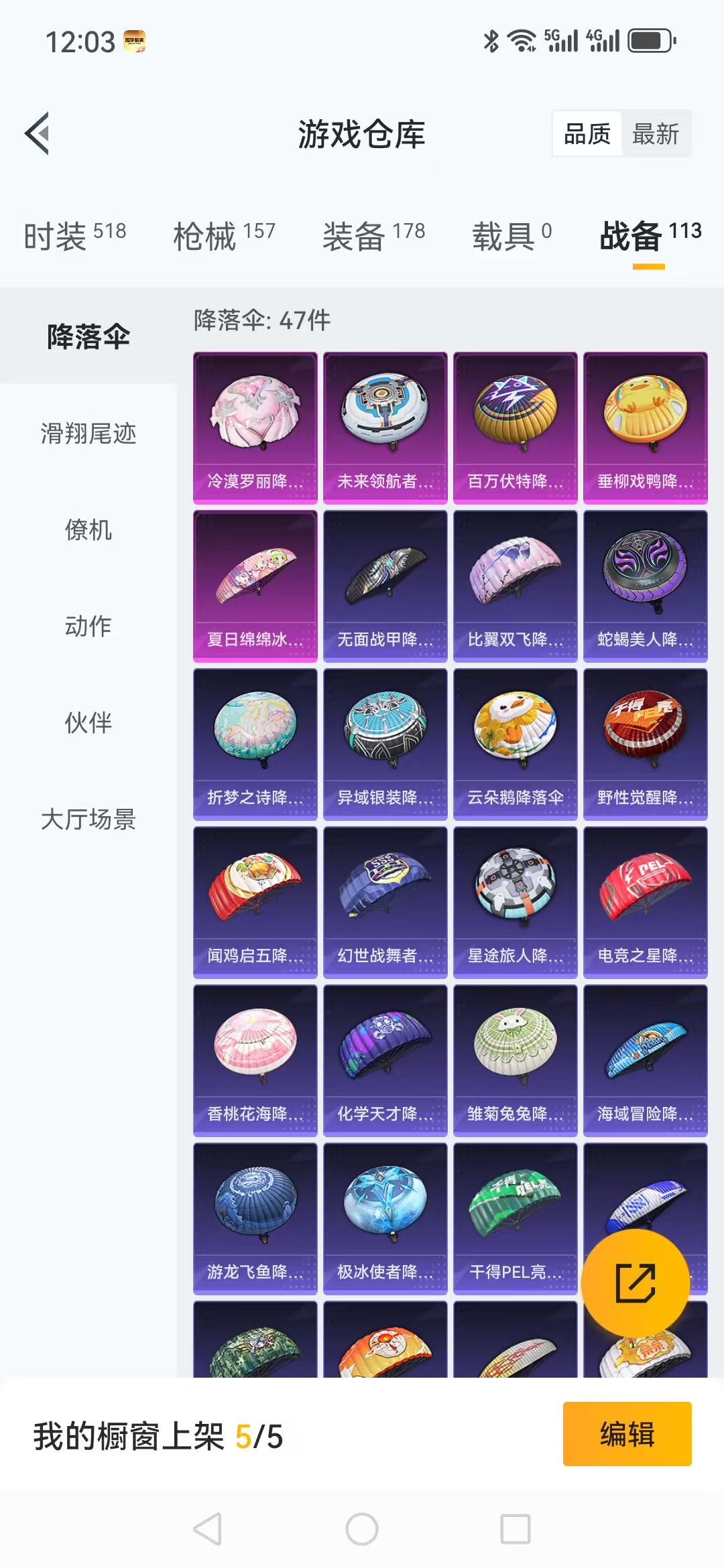
Task: Switch sorting to 品质
Action: click(587, 133)
